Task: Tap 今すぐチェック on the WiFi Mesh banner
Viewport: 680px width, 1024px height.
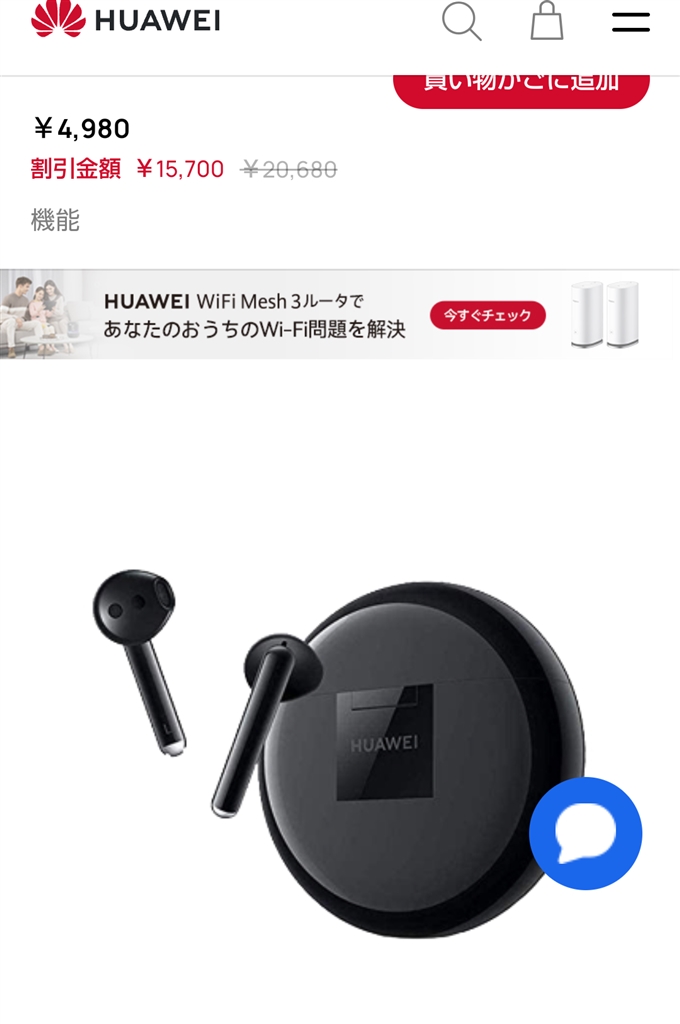Action: [x=487, y=315]
